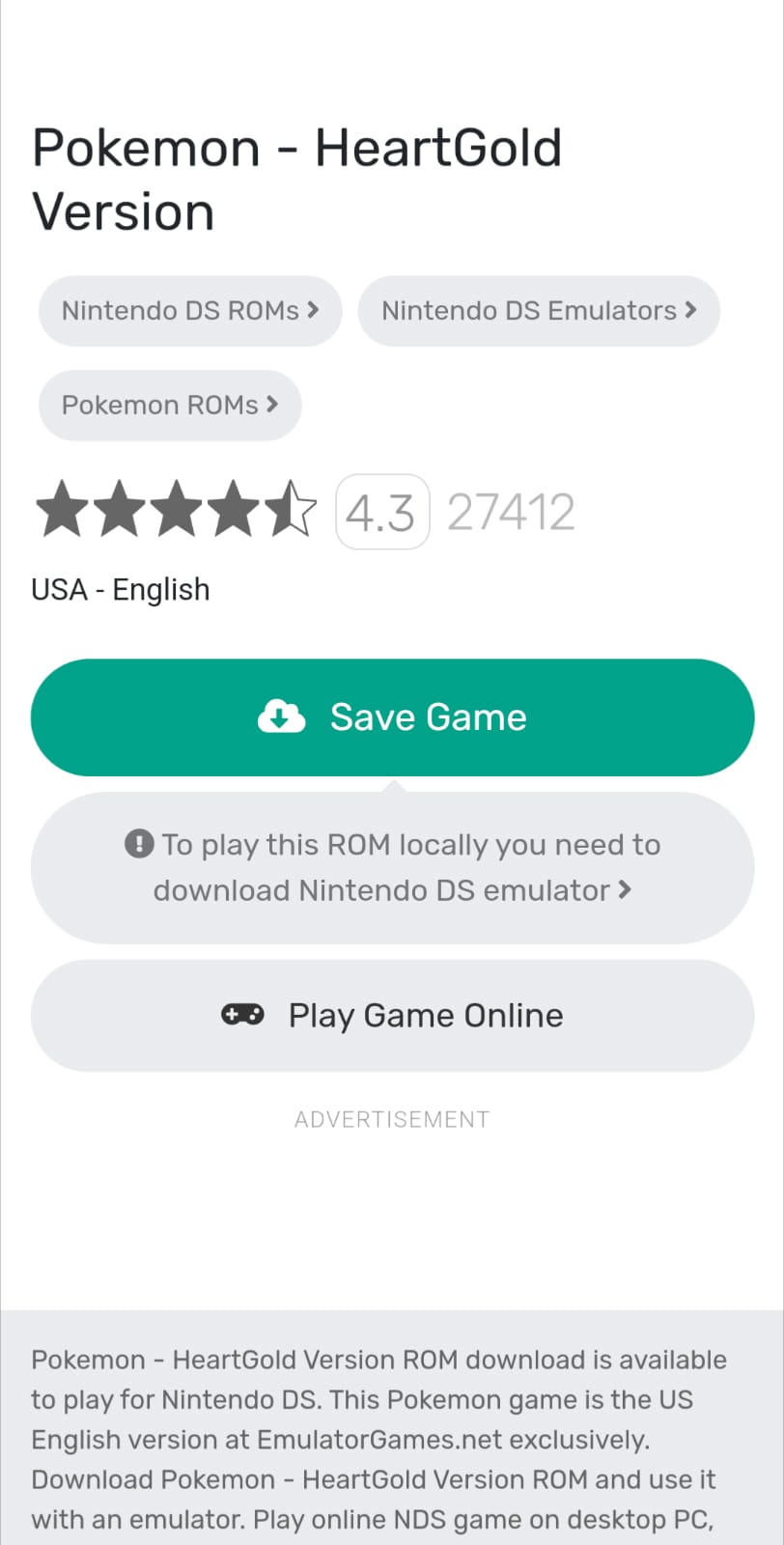Expand the Pokemon ROMs tag chevron

(271, 406)
